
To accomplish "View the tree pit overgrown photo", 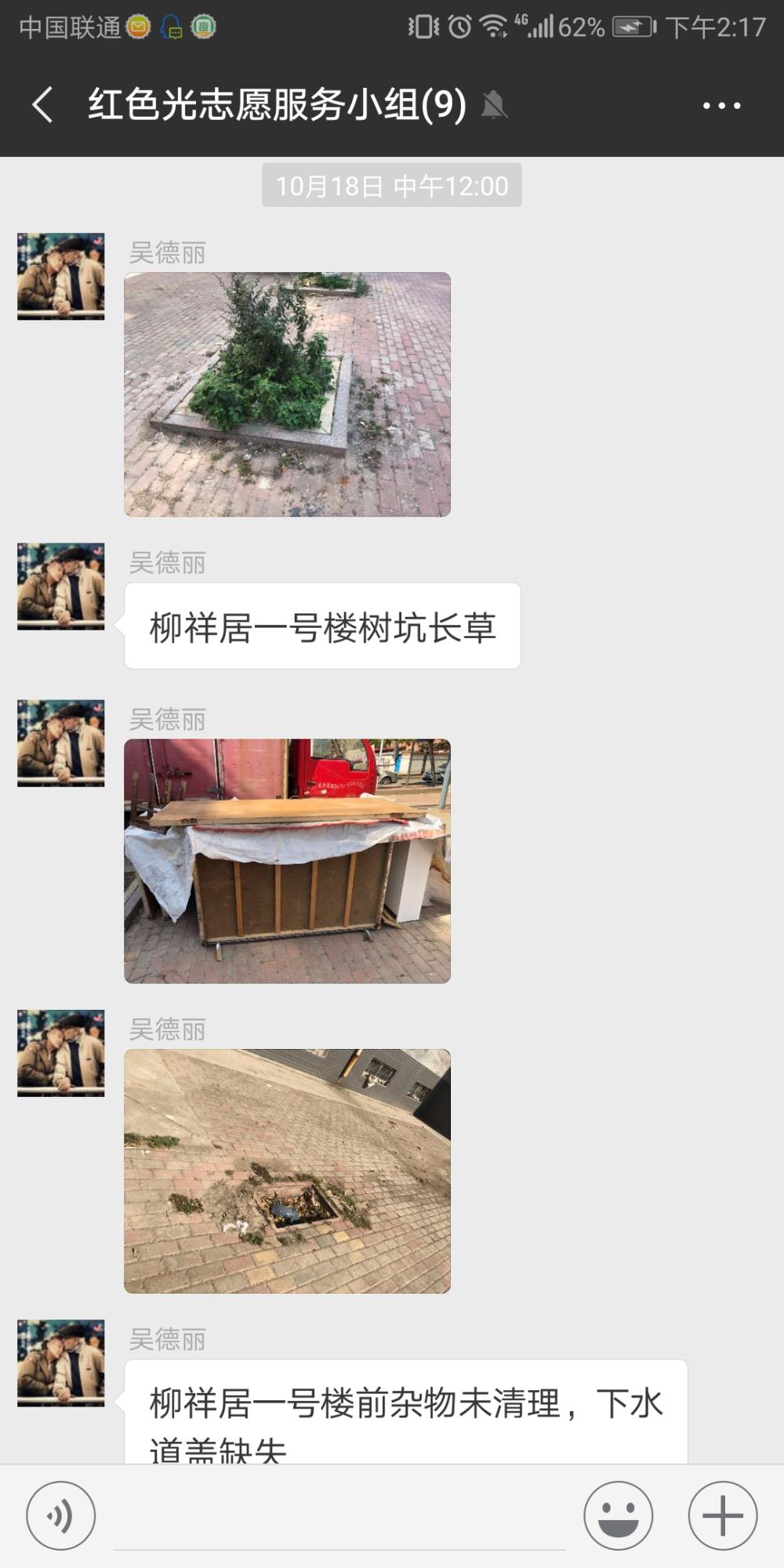I will [x=288, y=394].
